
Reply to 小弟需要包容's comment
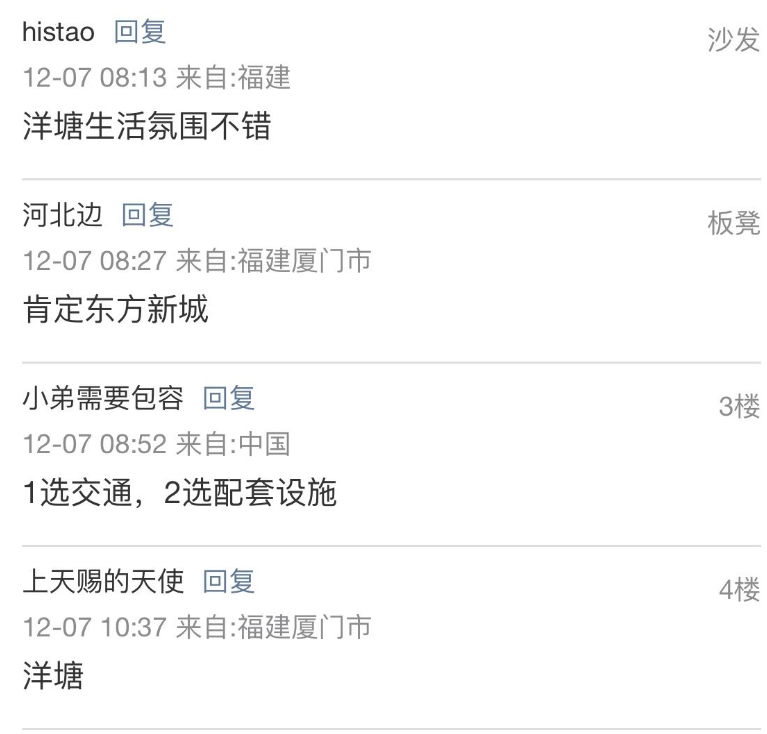point(228,398)
